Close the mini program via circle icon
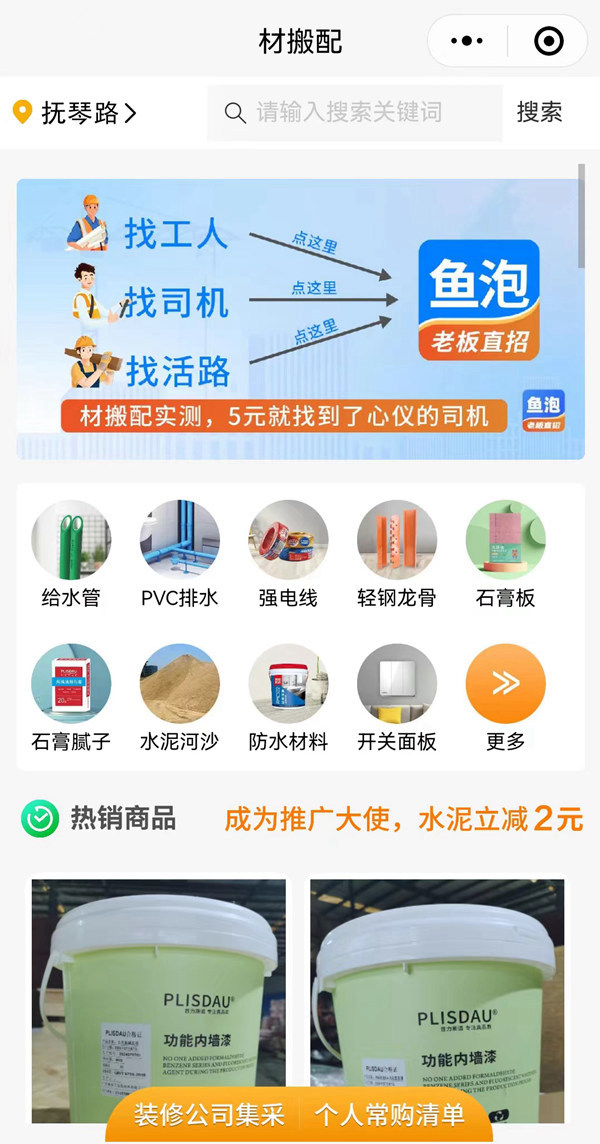The image size is (600, 1144). tap(549, 41)
